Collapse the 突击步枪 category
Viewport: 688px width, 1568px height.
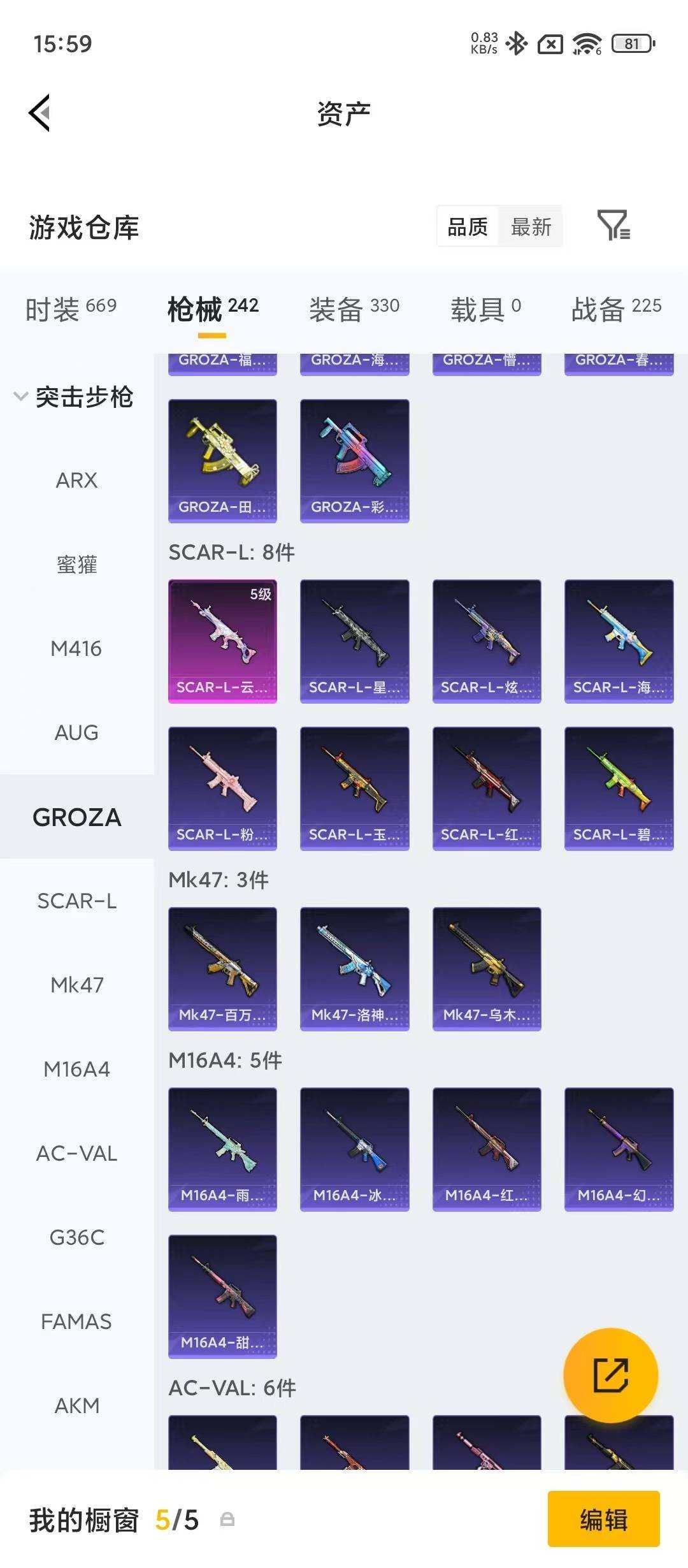tap(74, 397)
